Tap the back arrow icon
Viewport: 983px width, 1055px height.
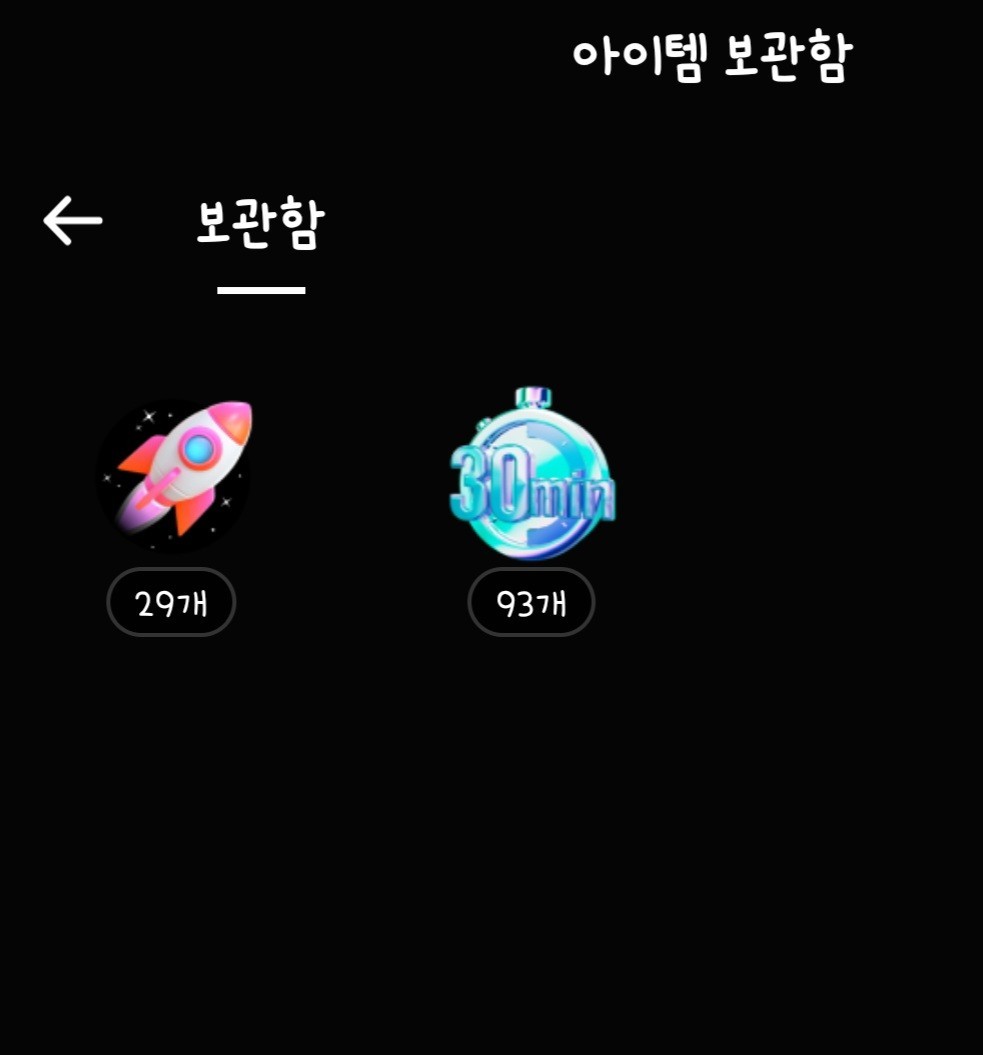(x=71, y=220)
